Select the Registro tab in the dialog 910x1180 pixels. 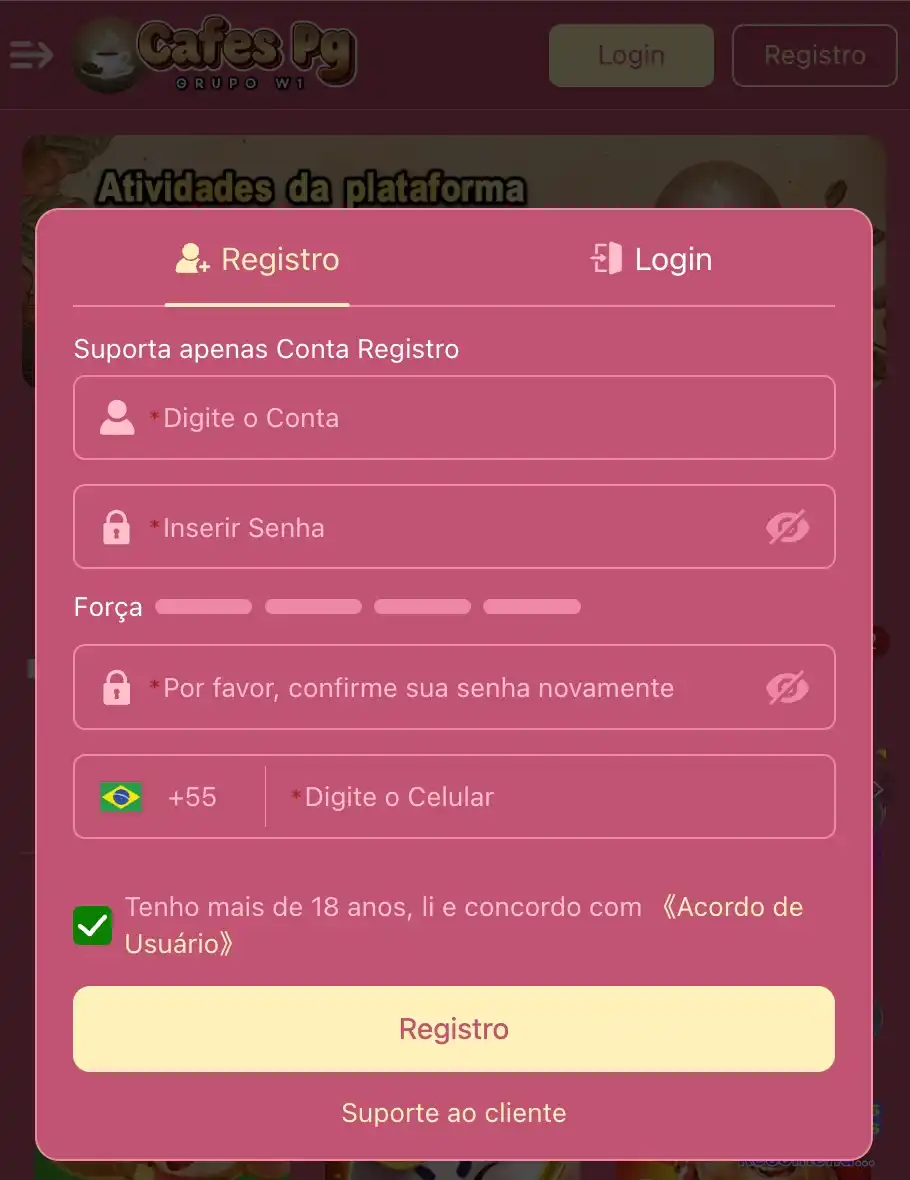pos(258,260)
